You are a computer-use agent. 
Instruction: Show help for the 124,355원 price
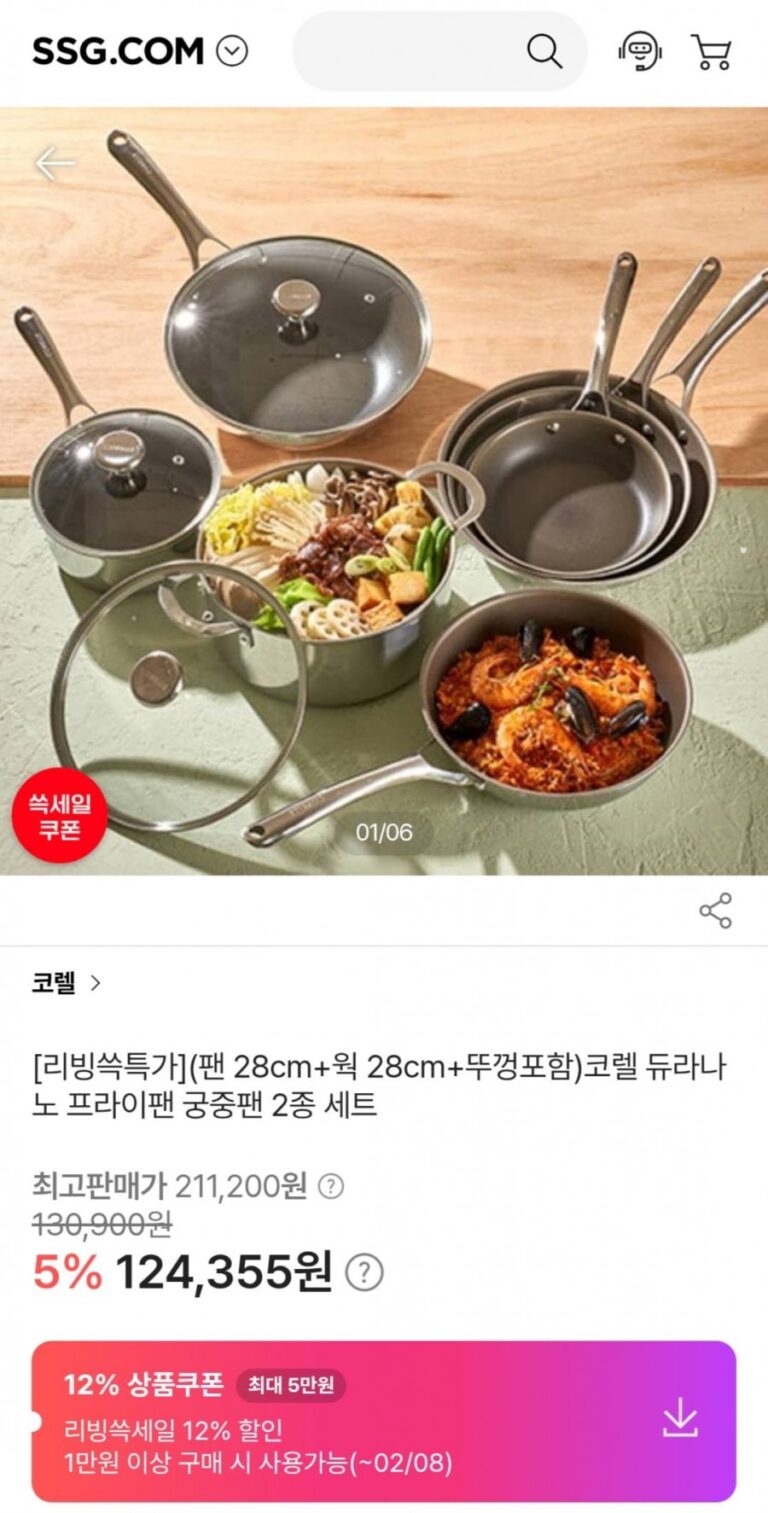click(364, 1273)
